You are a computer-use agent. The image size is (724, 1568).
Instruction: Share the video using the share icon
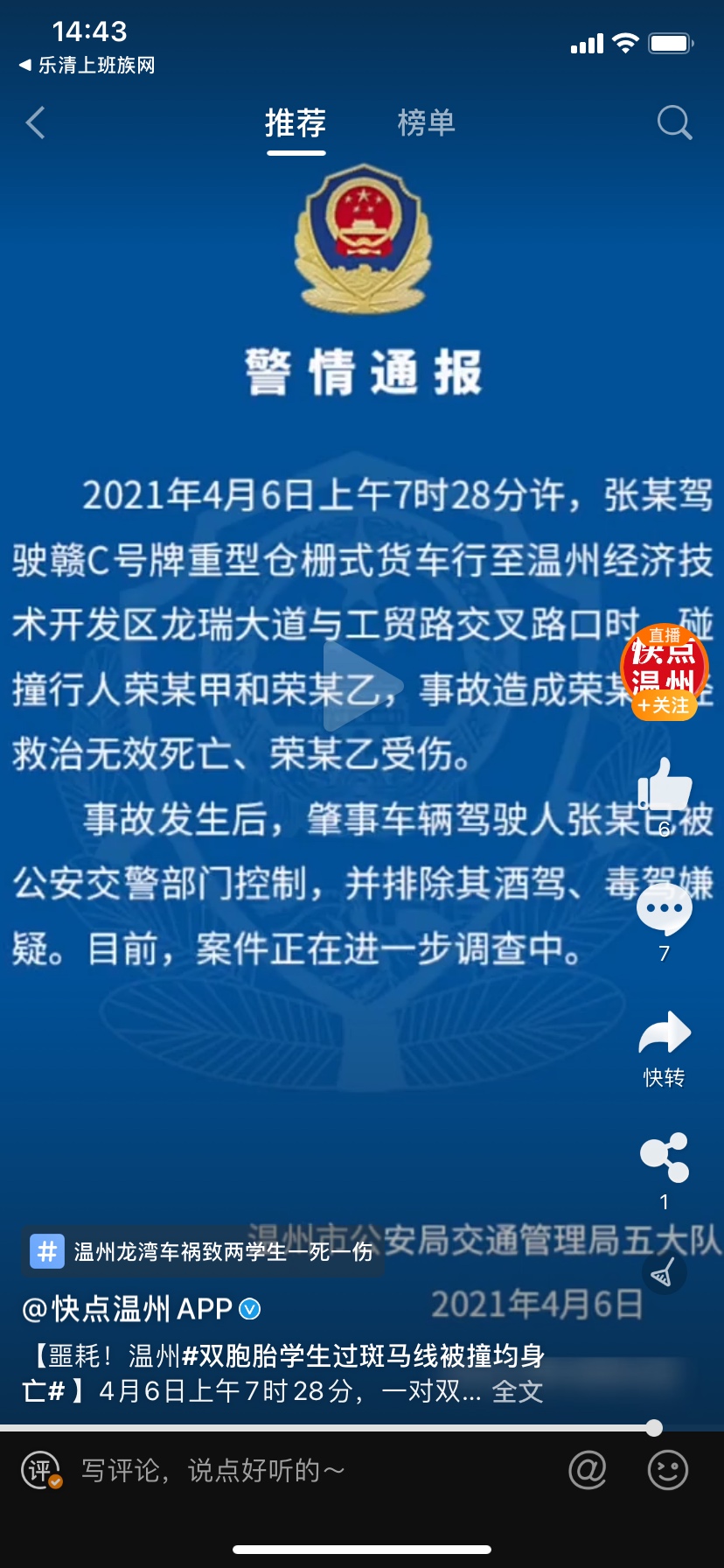(665, 1158)
